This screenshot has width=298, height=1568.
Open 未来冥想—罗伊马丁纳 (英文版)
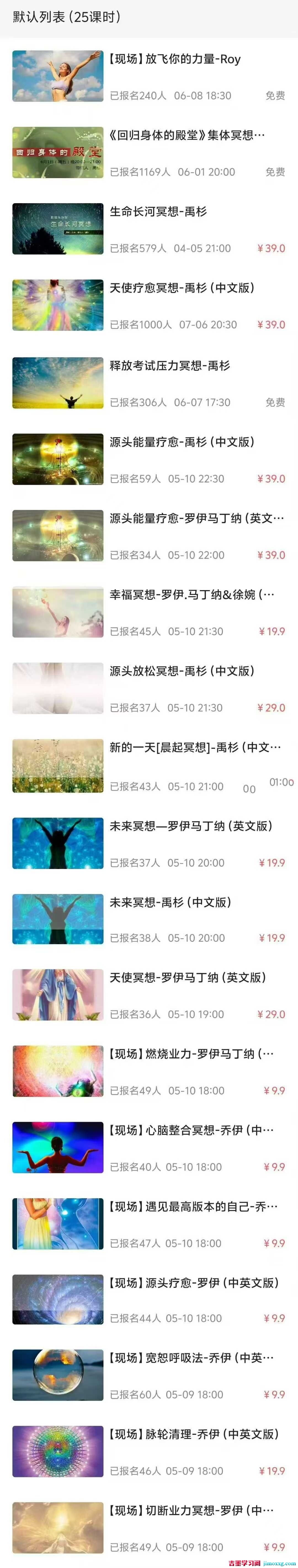[190, 826]
